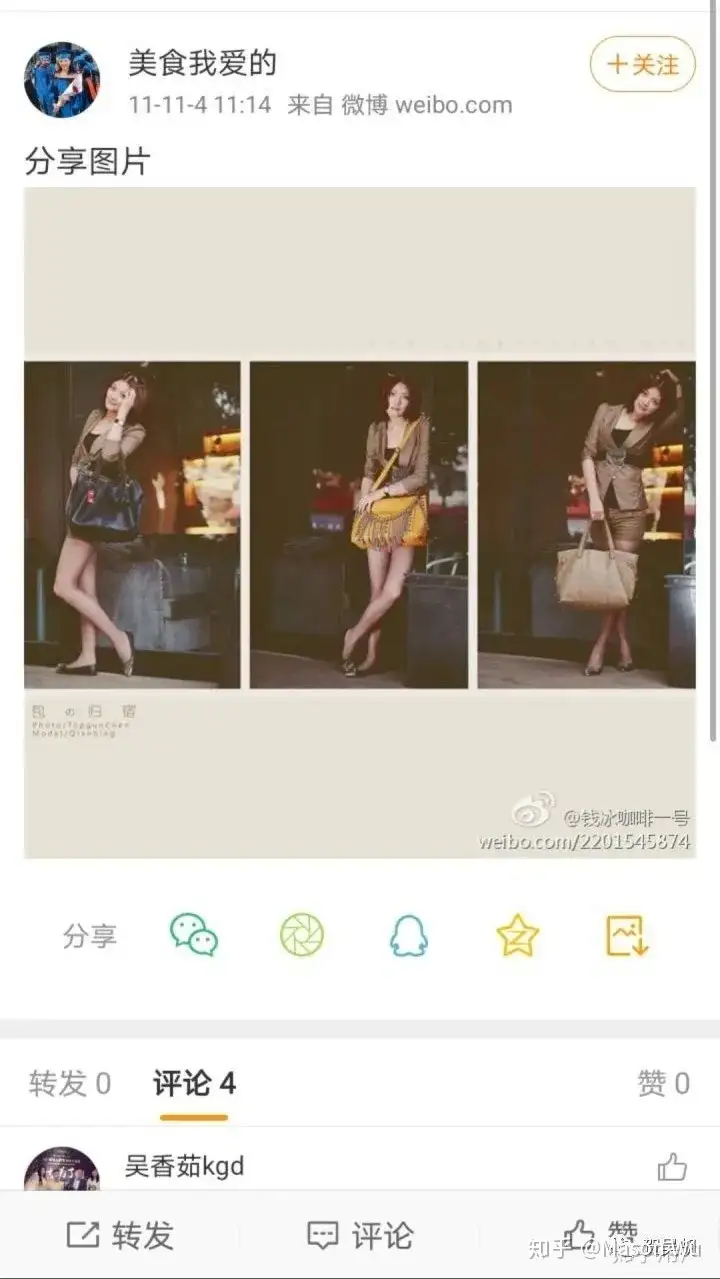This screenshot has height=1279, width=720.
Task: Like 吴香菇kgd's comment
Action: (x=672, y=1167)
